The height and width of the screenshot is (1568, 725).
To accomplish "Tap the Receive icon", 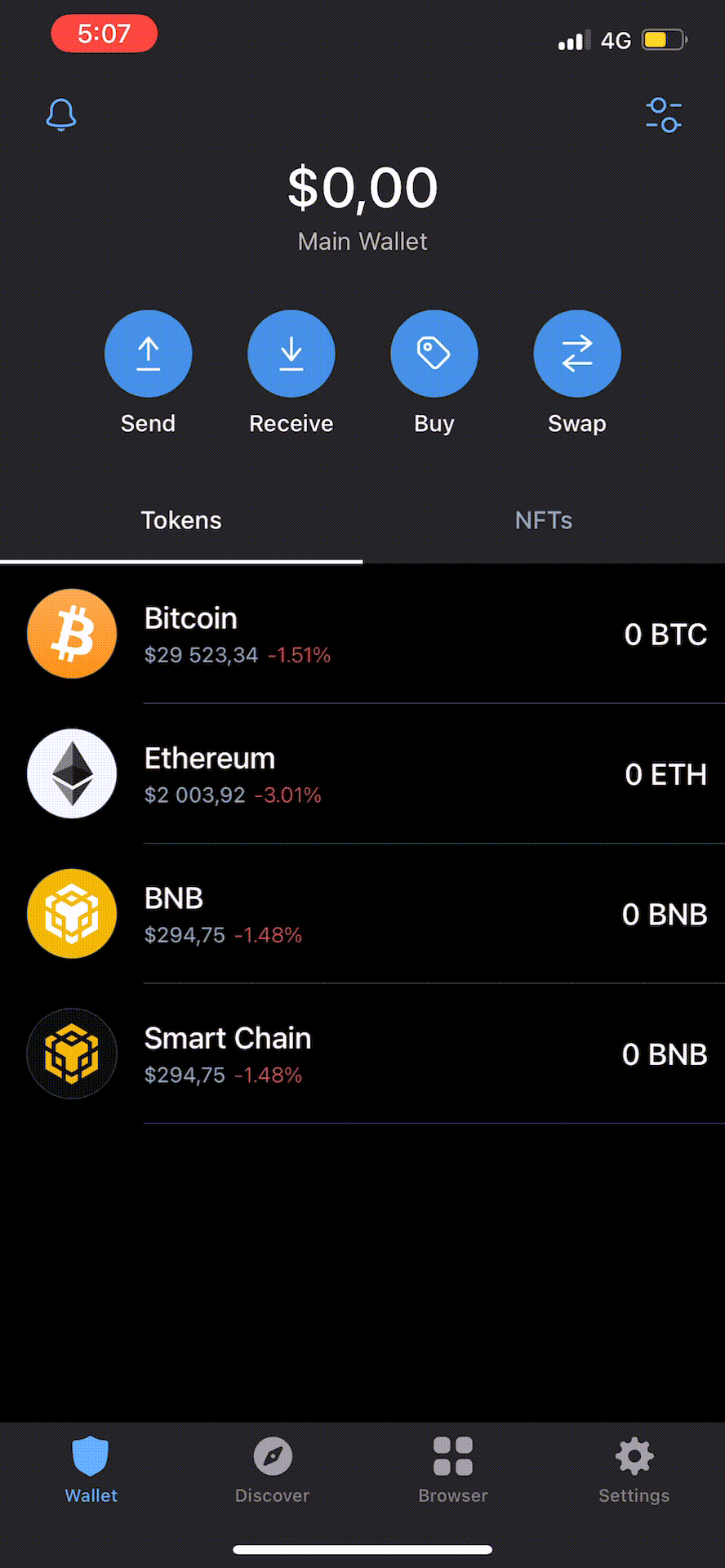I will [x=291, y=353].
